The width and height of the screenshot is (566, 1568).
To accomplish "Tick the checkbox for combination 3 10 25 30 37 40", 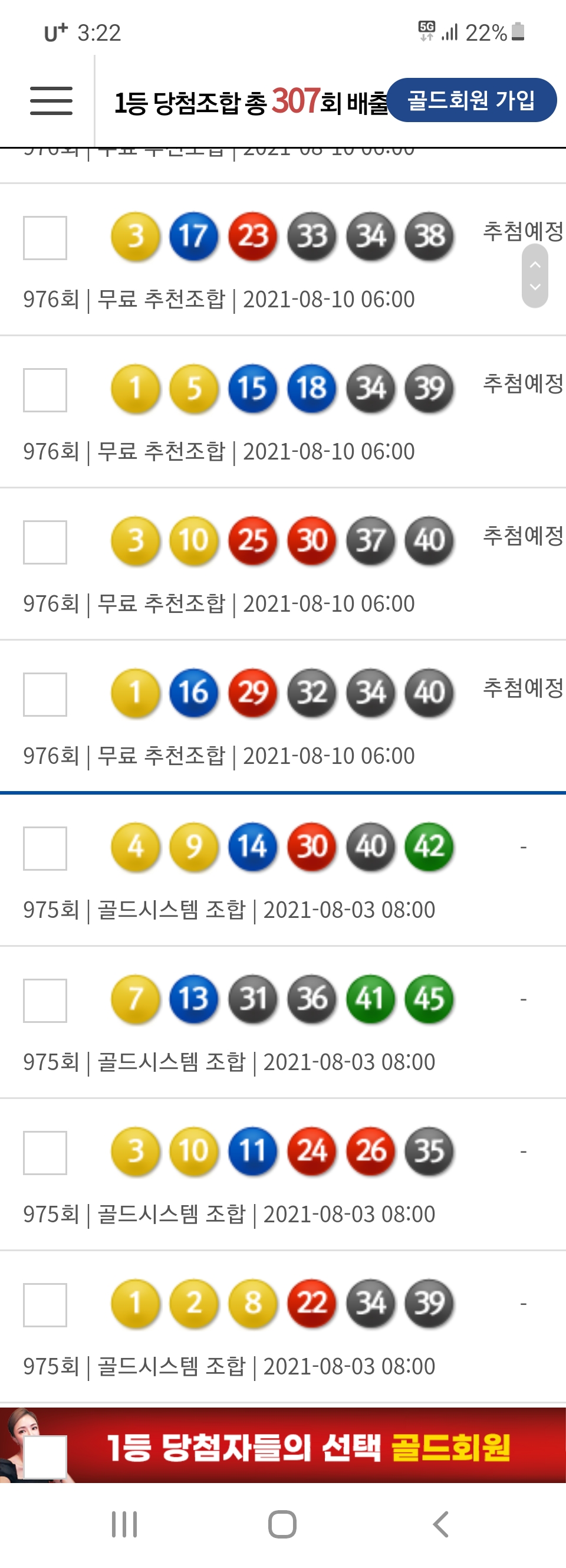I will point(45,542).
